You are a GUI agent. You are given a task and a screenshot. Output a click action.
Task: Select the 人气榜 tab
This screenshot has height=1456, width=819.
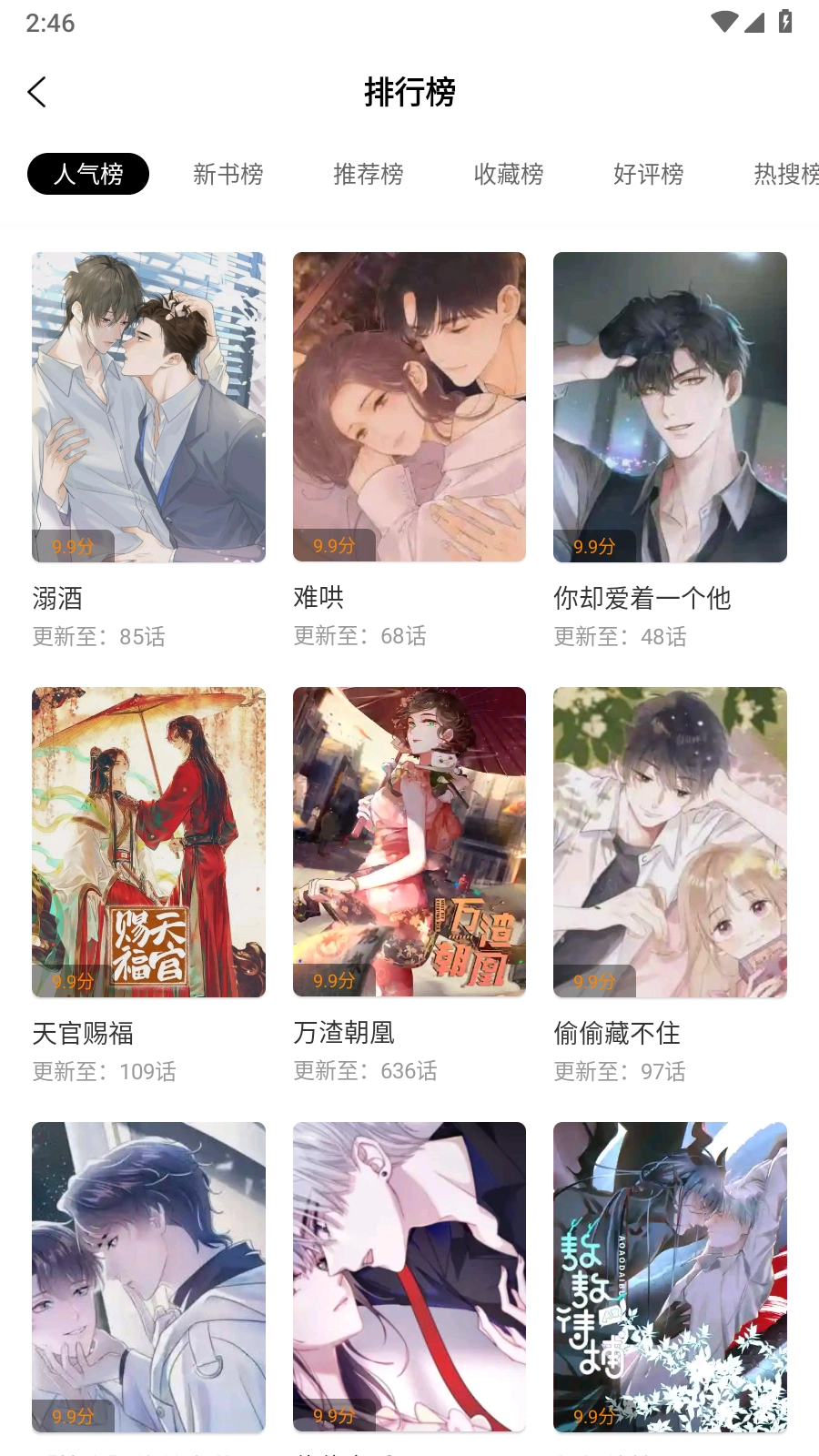87,174
